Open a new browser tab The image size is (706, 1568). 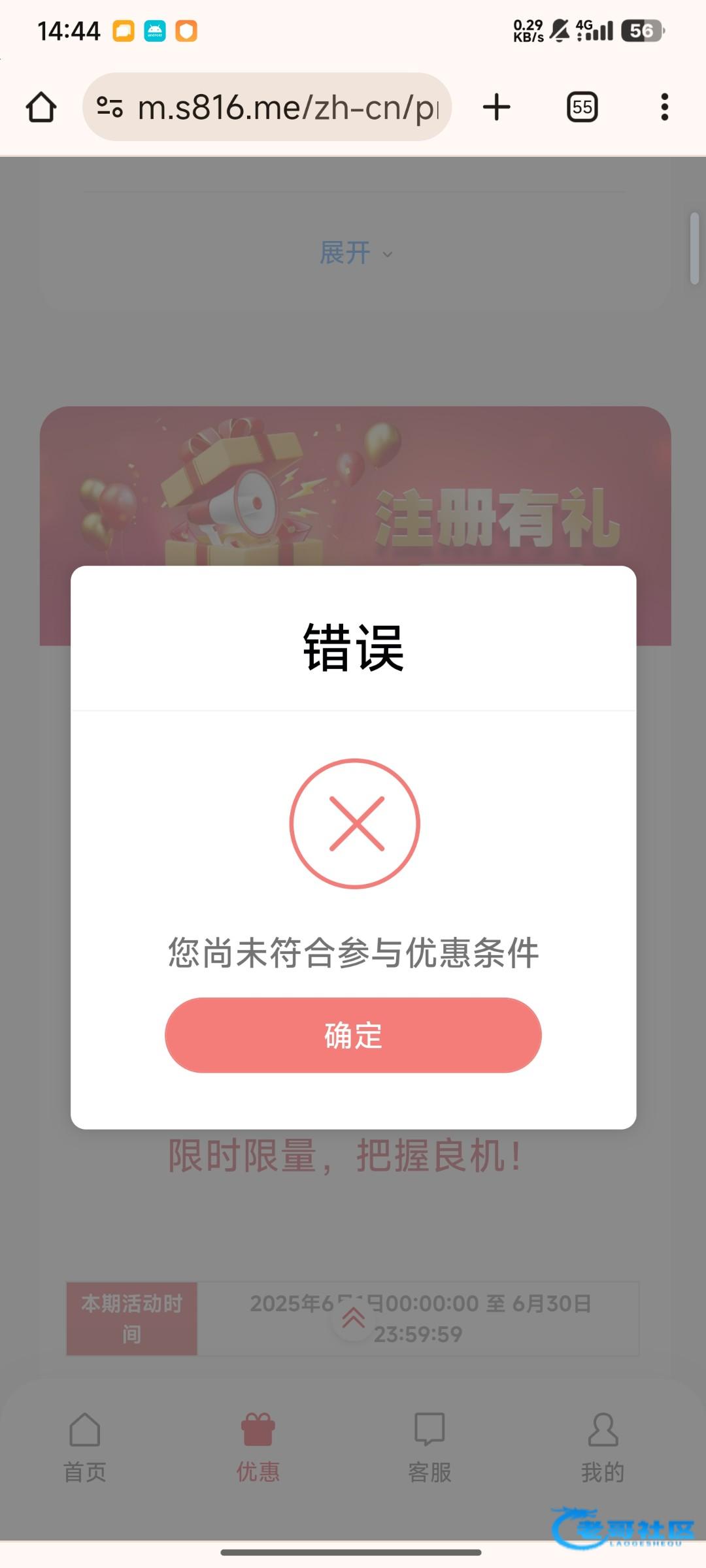tap(497, 107)
